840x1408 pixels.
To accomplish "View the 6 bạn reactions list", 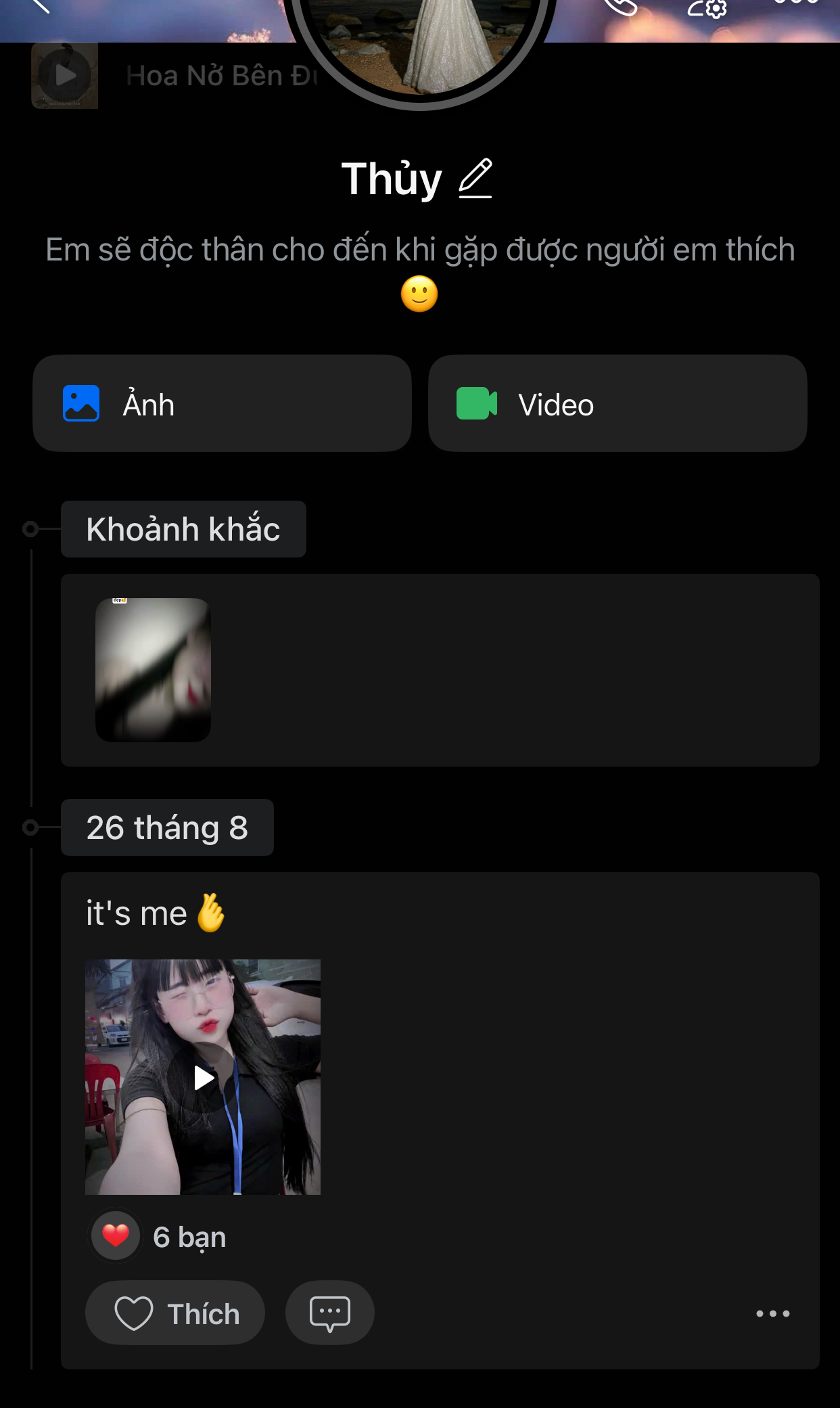I will [189, 1237].
